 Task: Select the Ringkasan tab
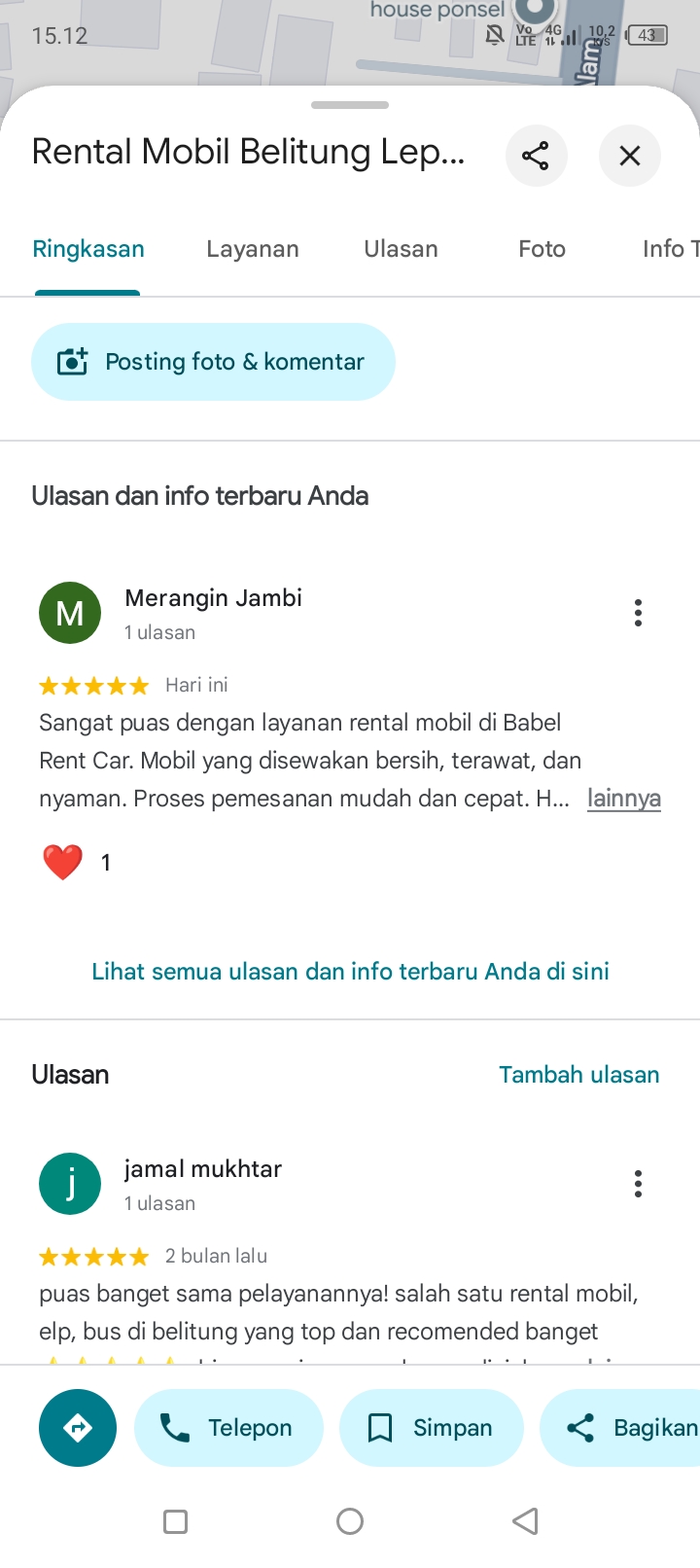click(88, 249)
